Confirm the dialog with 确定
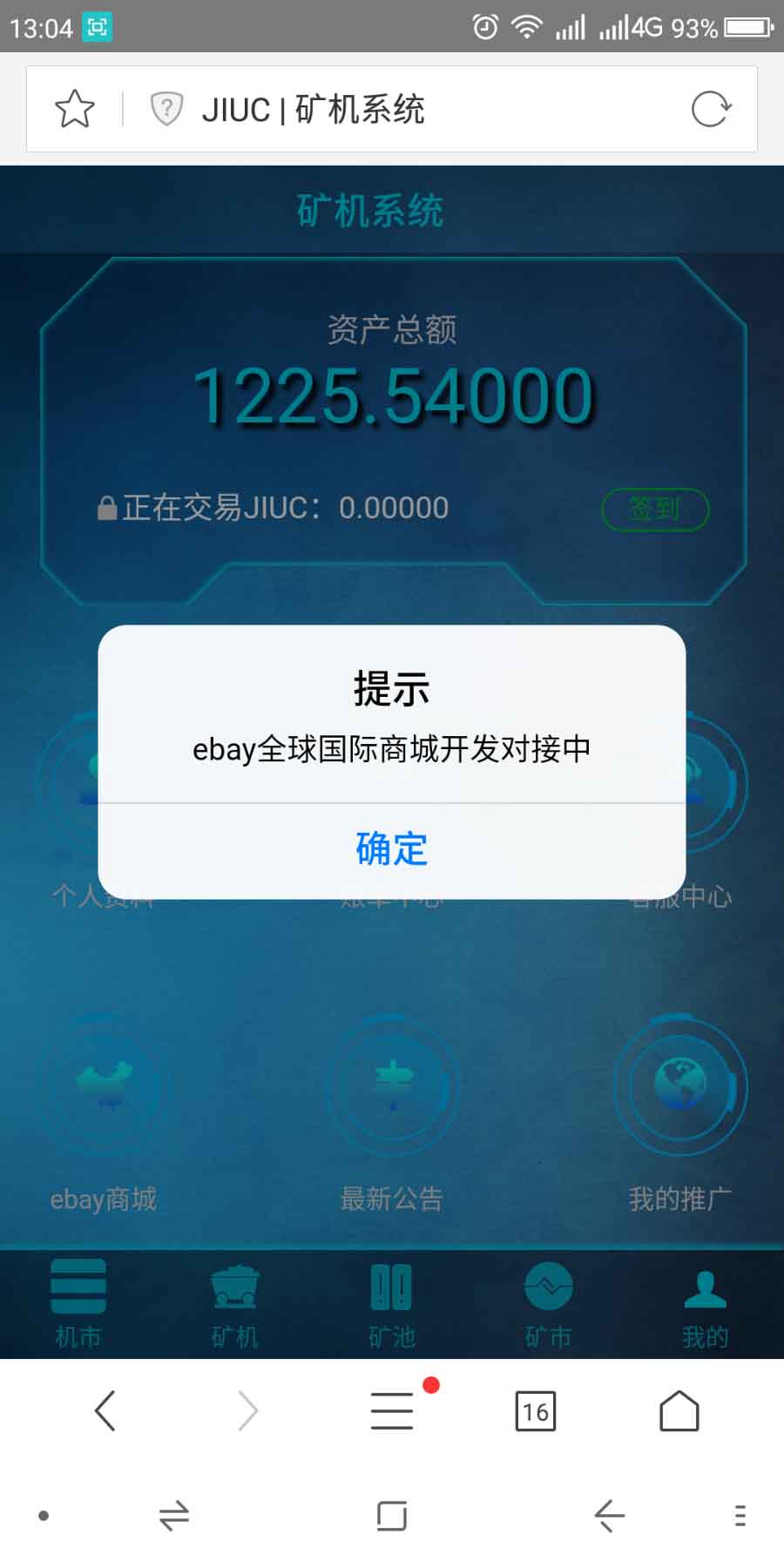This screenshot has height=1568, width=784. pos(391,849)
